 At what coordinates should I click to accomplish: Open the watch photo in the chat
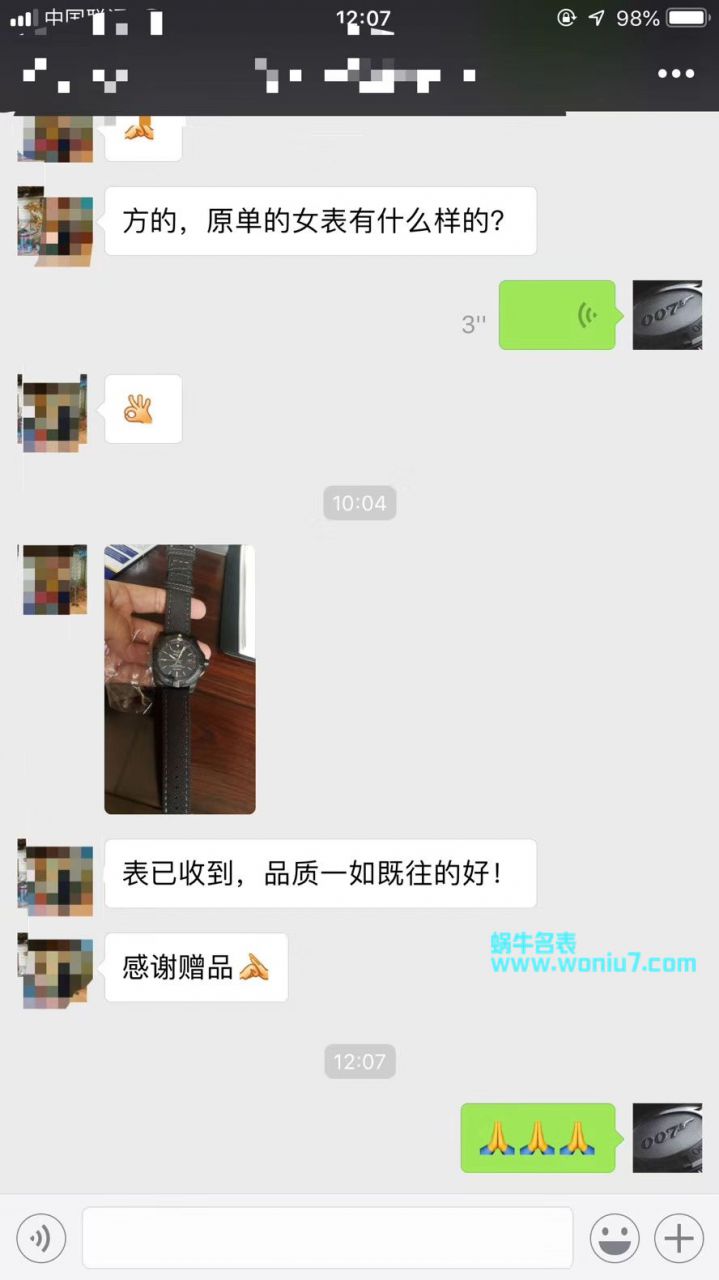180,679
